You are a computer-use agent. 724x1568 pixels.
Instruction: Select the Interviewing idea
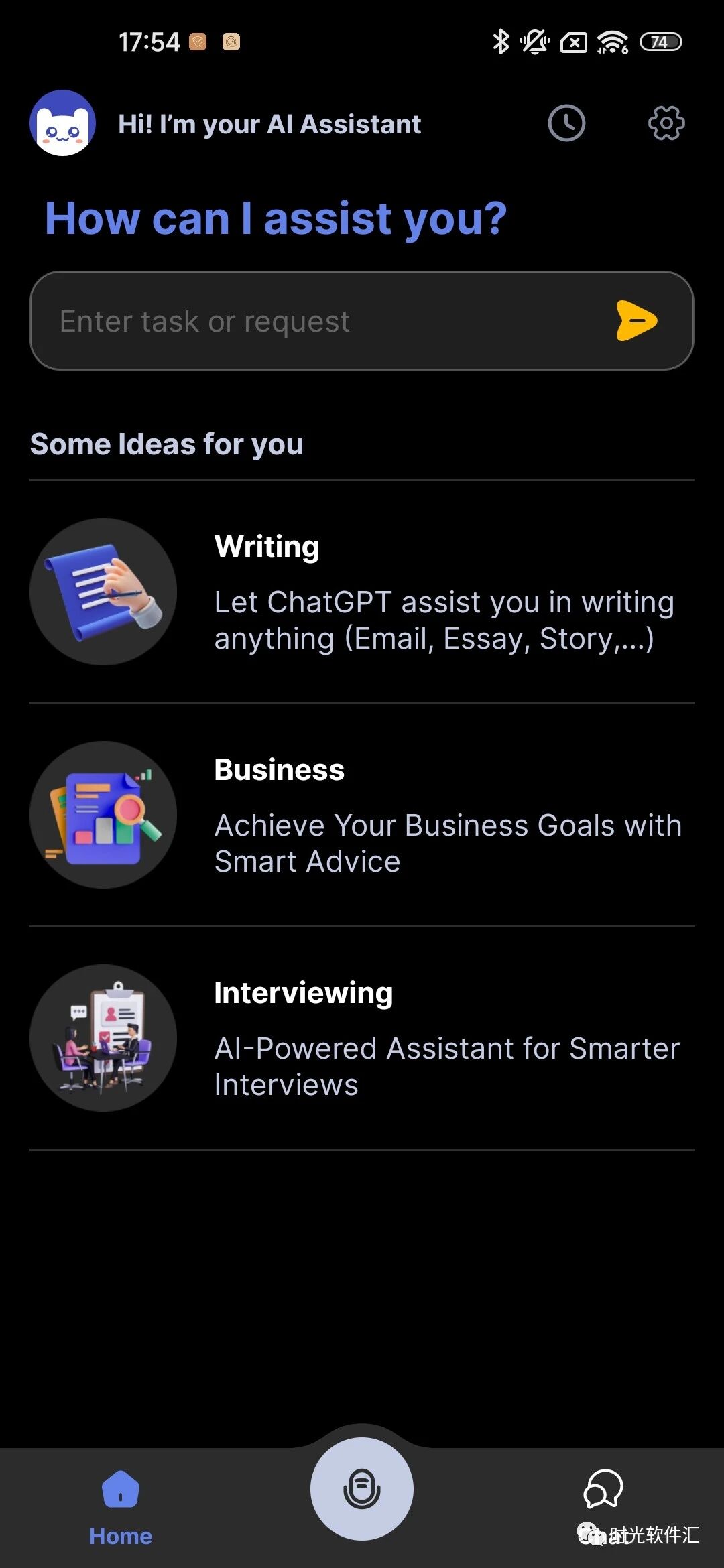(x=362, y=1038)
